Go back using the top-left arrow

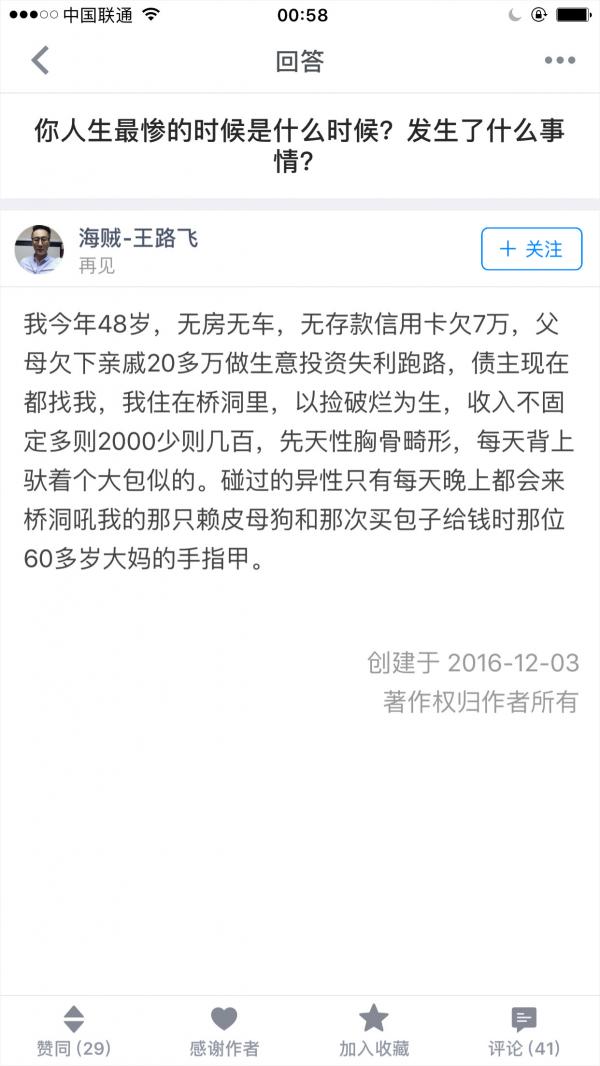tap(40, 60)
